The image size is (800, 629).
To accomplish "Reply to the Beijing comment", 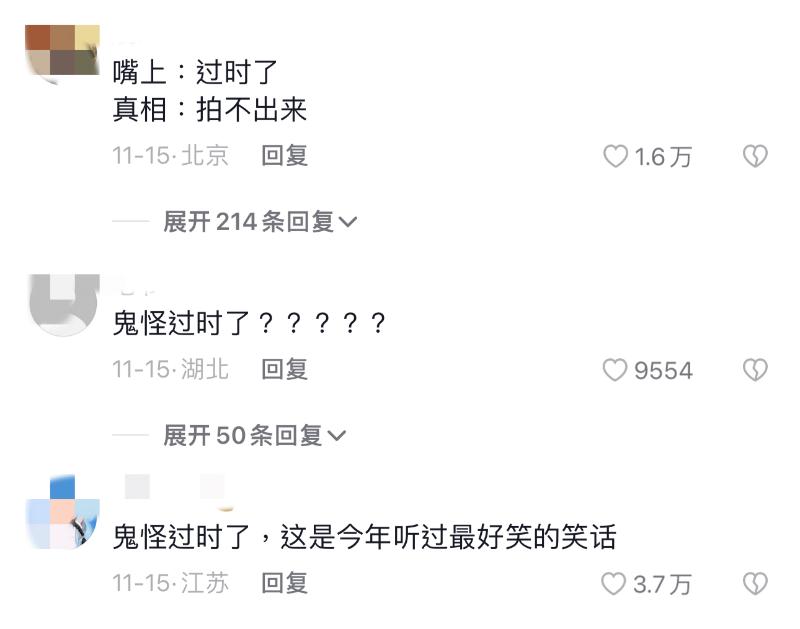I will pyautogui.click(x=285, y=156).
